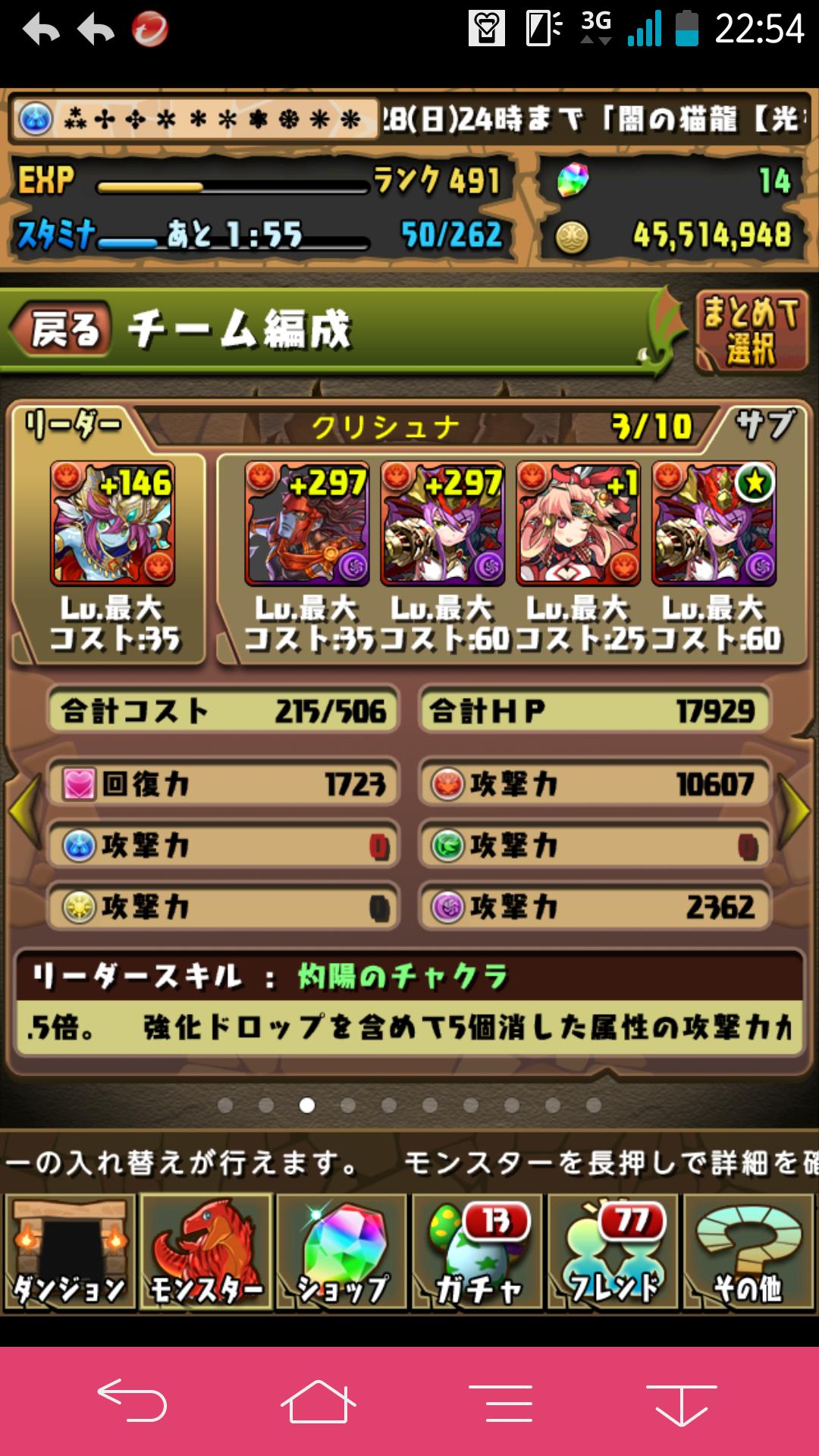Select the last sub monster with star badge
The height and width of the screenshot is (1456, 819).
tap(714, 523)
